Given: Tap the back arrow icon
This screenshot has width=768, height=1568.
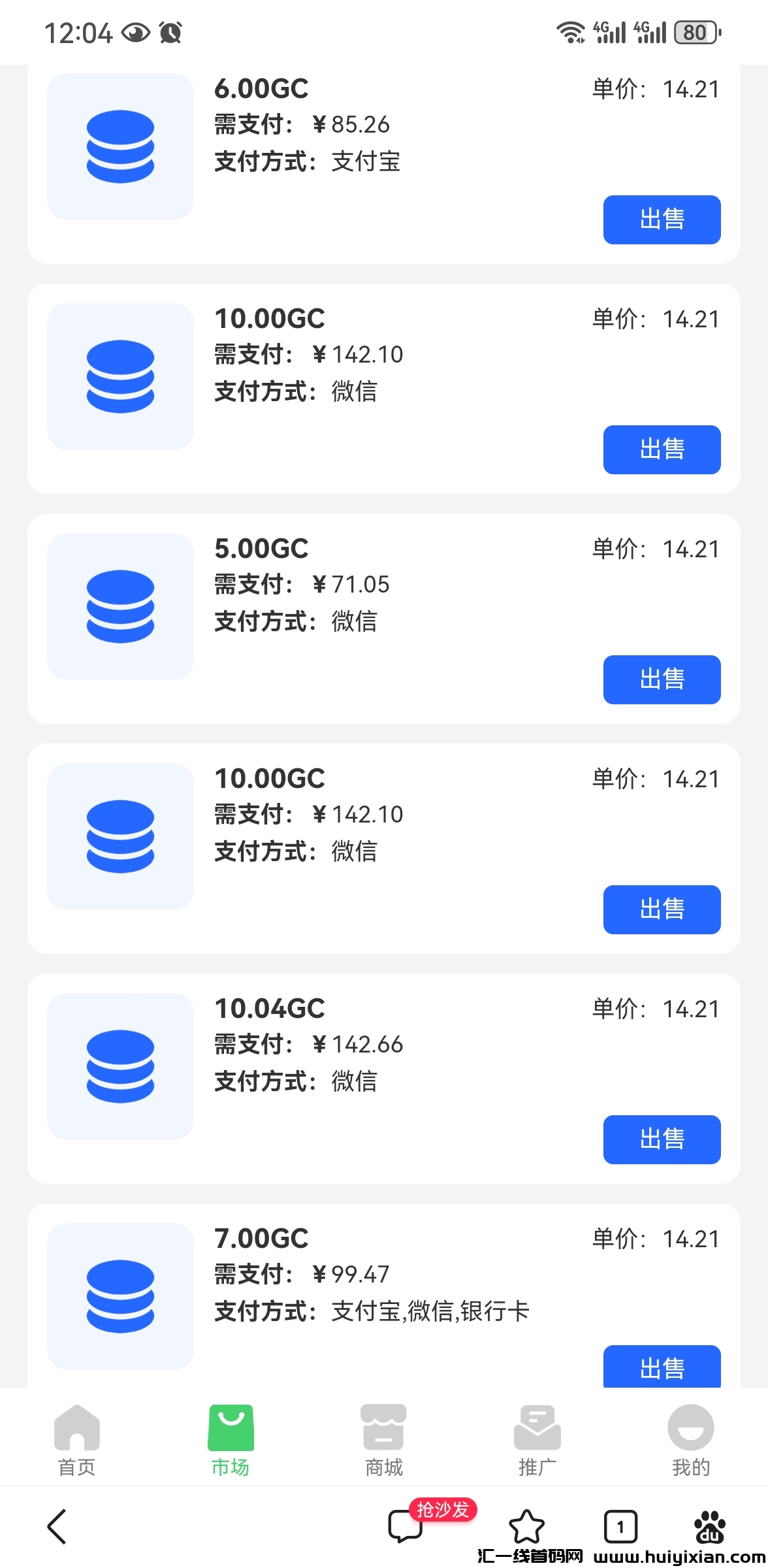Looking at the screenshot, I should point(57,1527).
